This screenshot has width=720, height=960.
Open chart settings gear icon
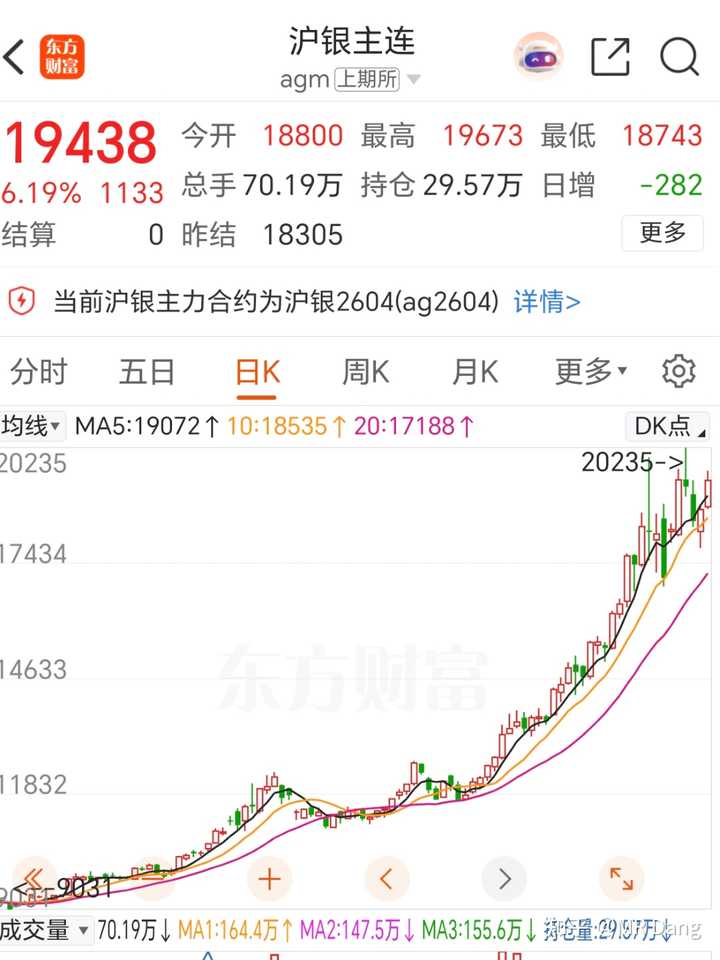click(x=679, y=371)
